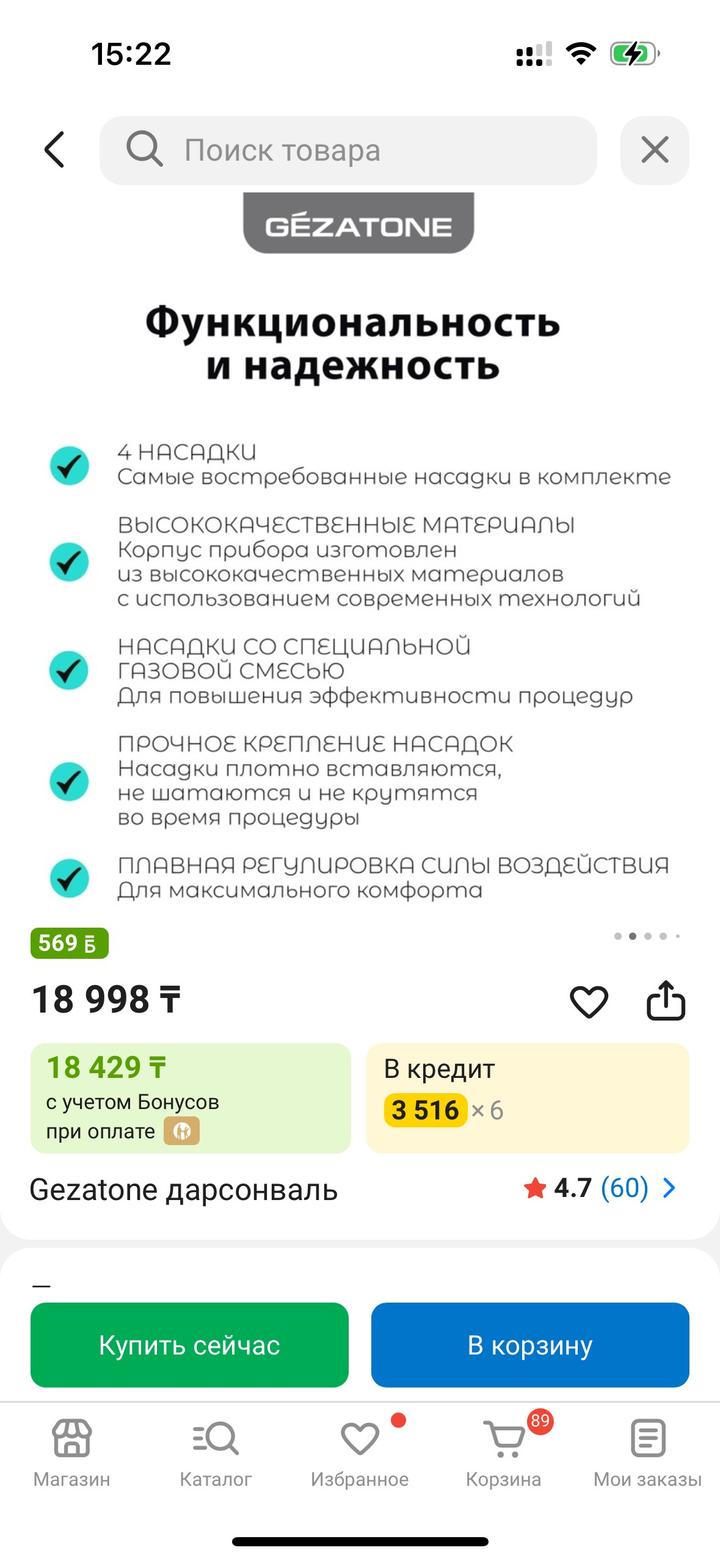Close the search with the X button
This screenshot has height=1561, width=720.
pos(654,150)
